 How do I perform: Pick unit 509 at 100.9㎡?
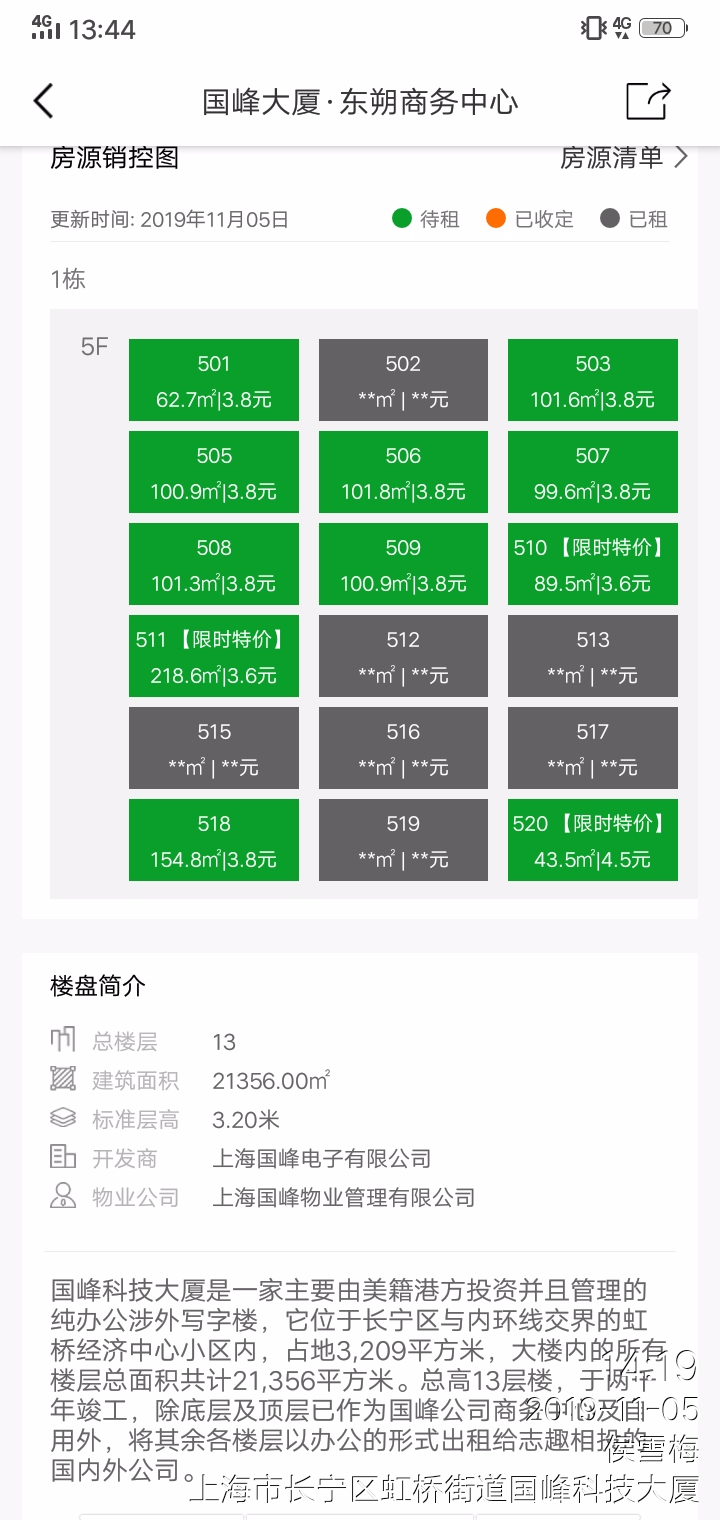(x=403, y=564)
